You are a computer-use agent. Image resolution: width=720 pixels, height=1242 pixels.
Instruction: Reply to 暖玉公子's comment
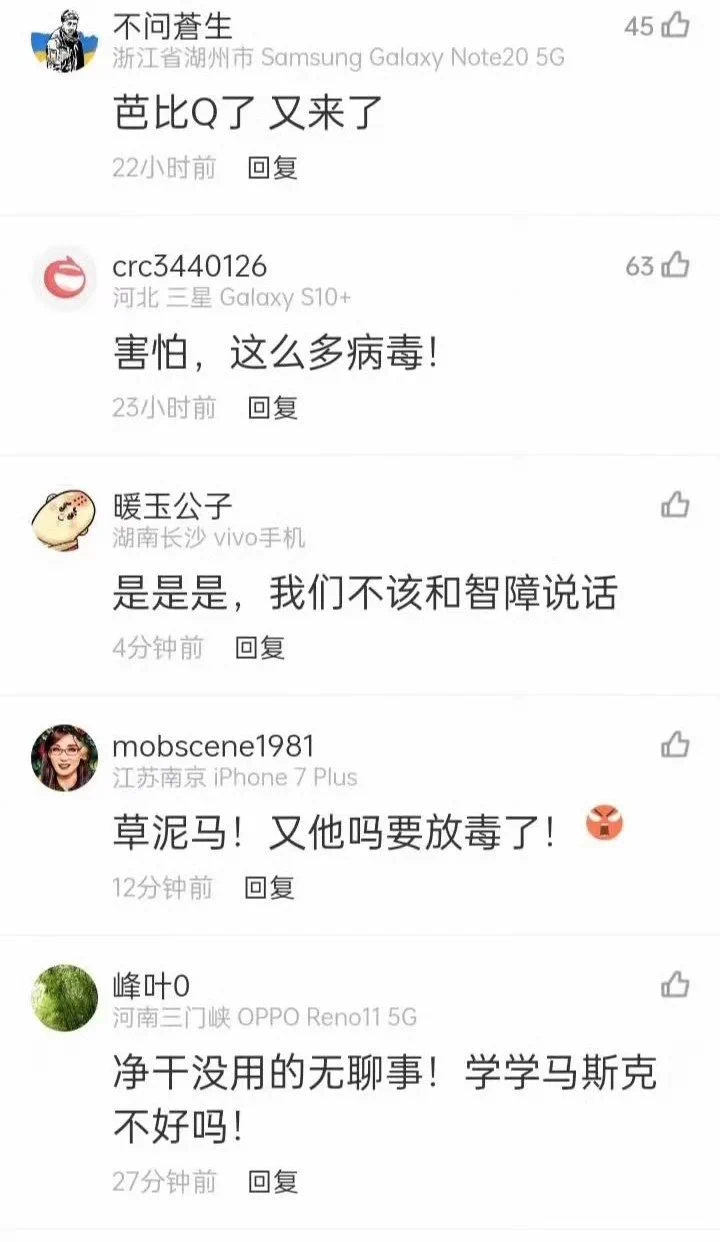click(260, 647)
